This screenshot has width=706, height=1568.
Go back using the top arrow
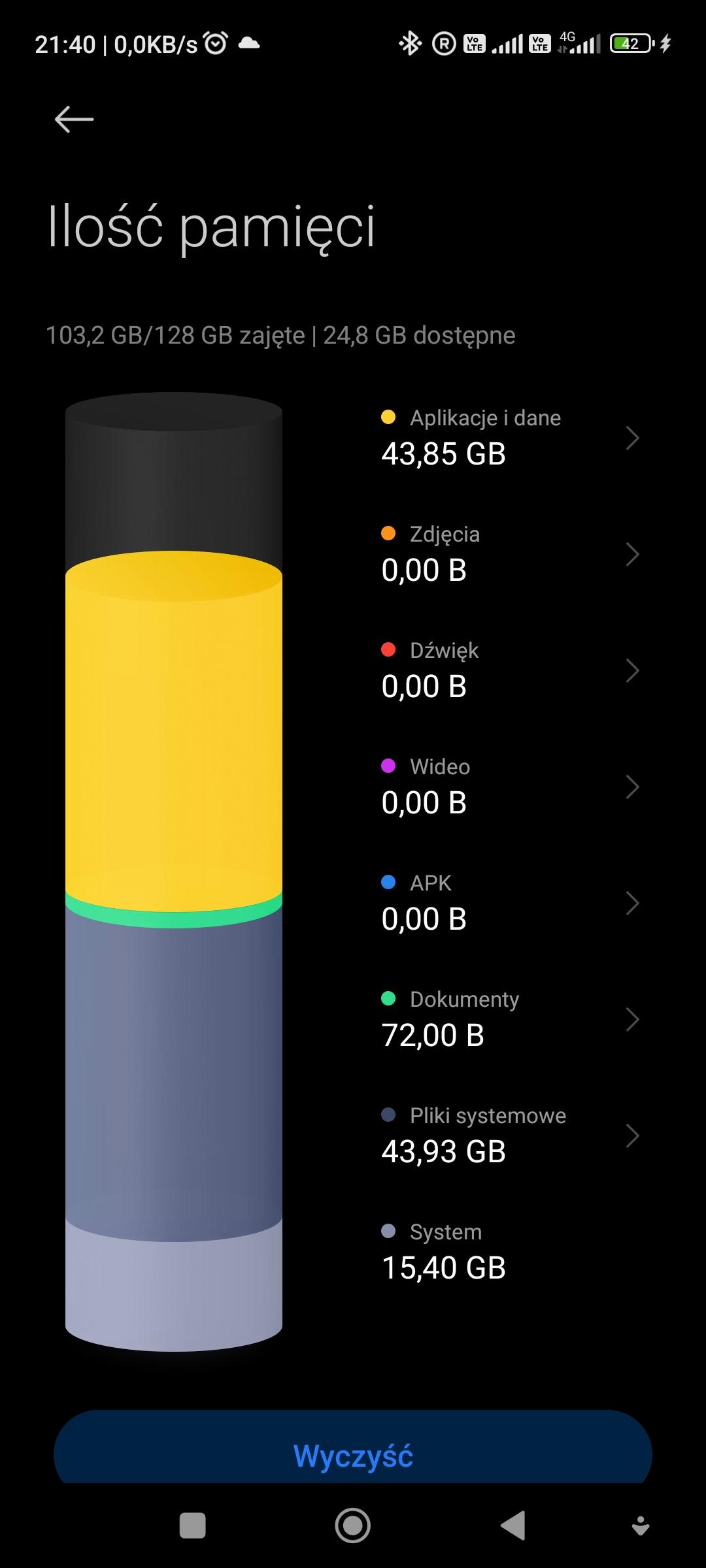74,120
